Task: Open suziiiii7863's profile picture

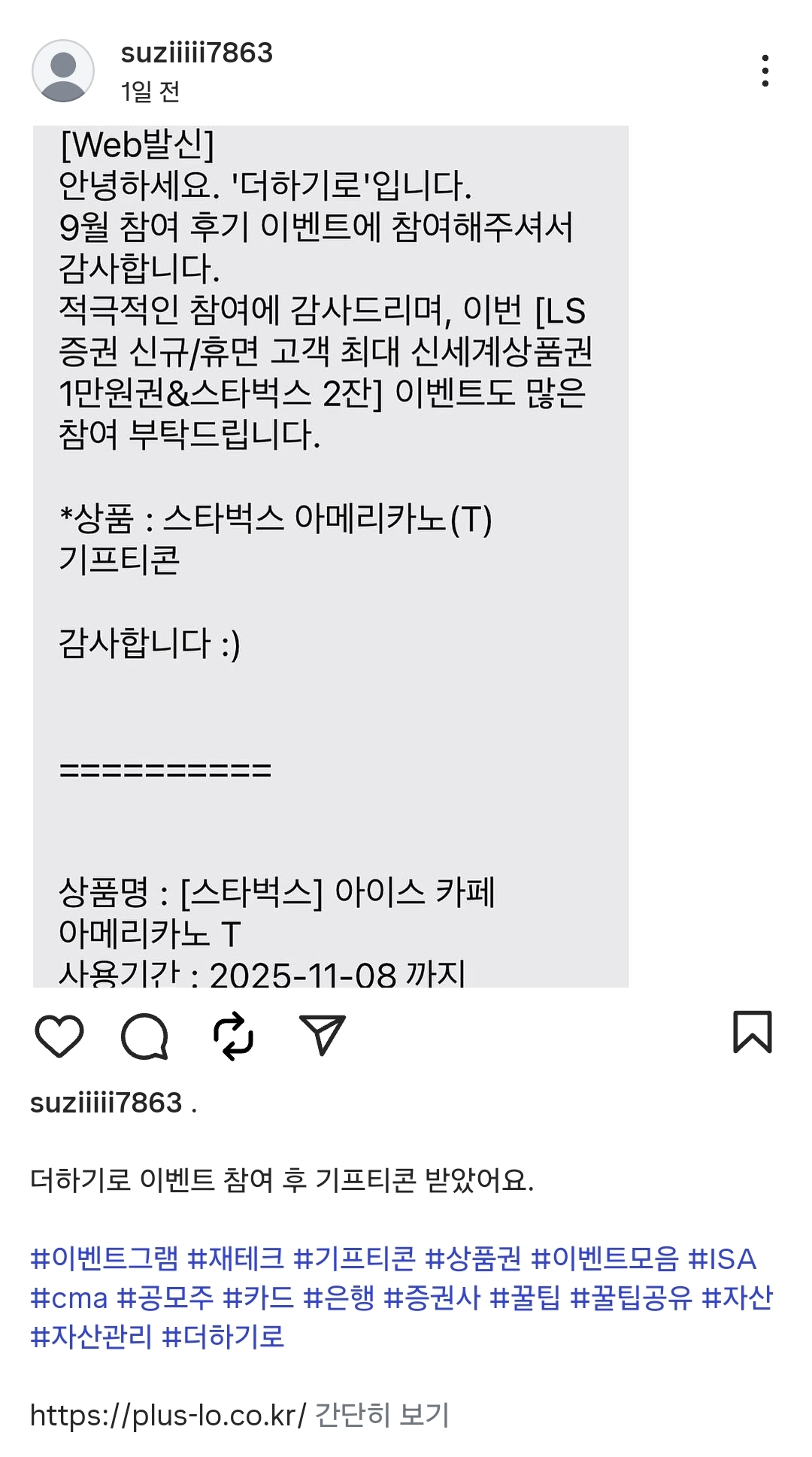Action: pos(63,71)
